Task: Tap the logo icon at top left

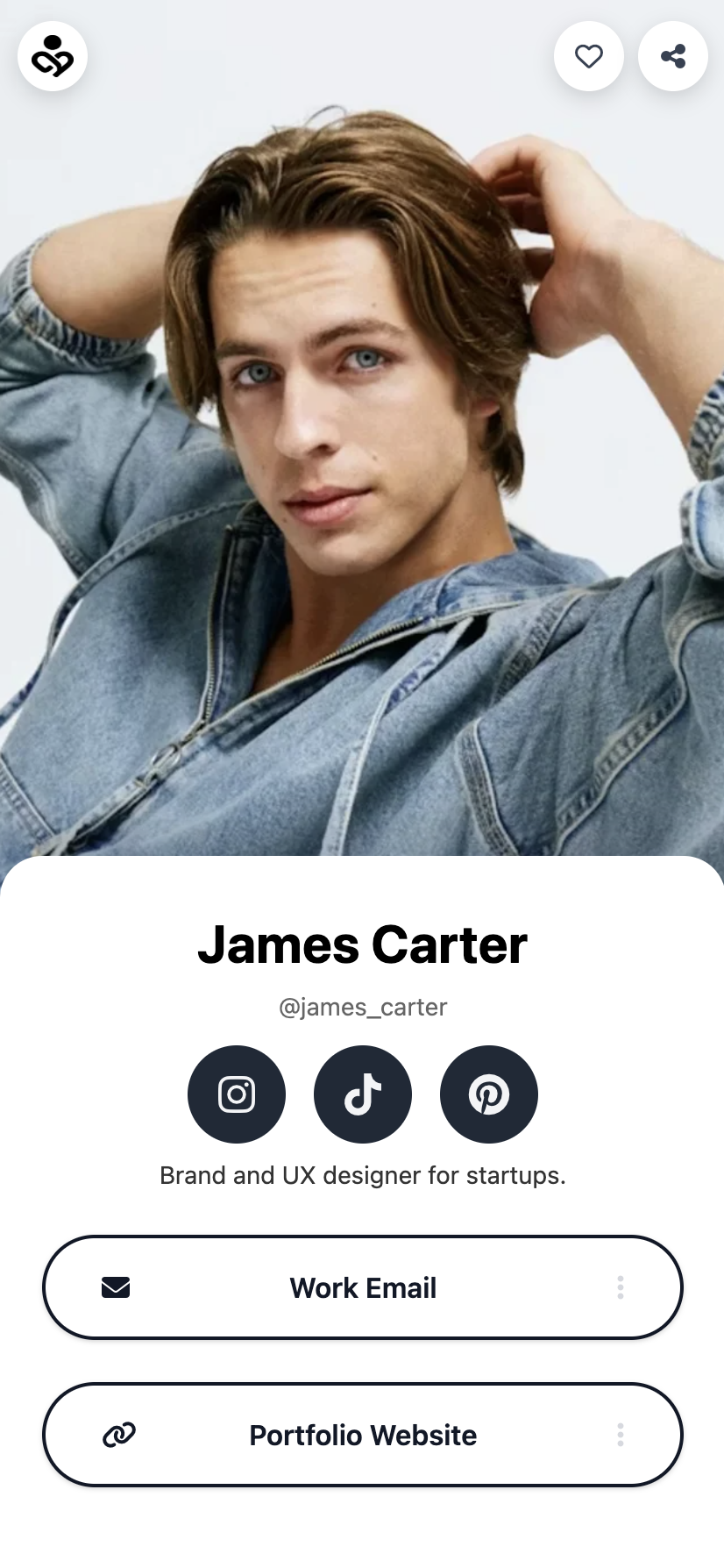Action: pos(53,56)
